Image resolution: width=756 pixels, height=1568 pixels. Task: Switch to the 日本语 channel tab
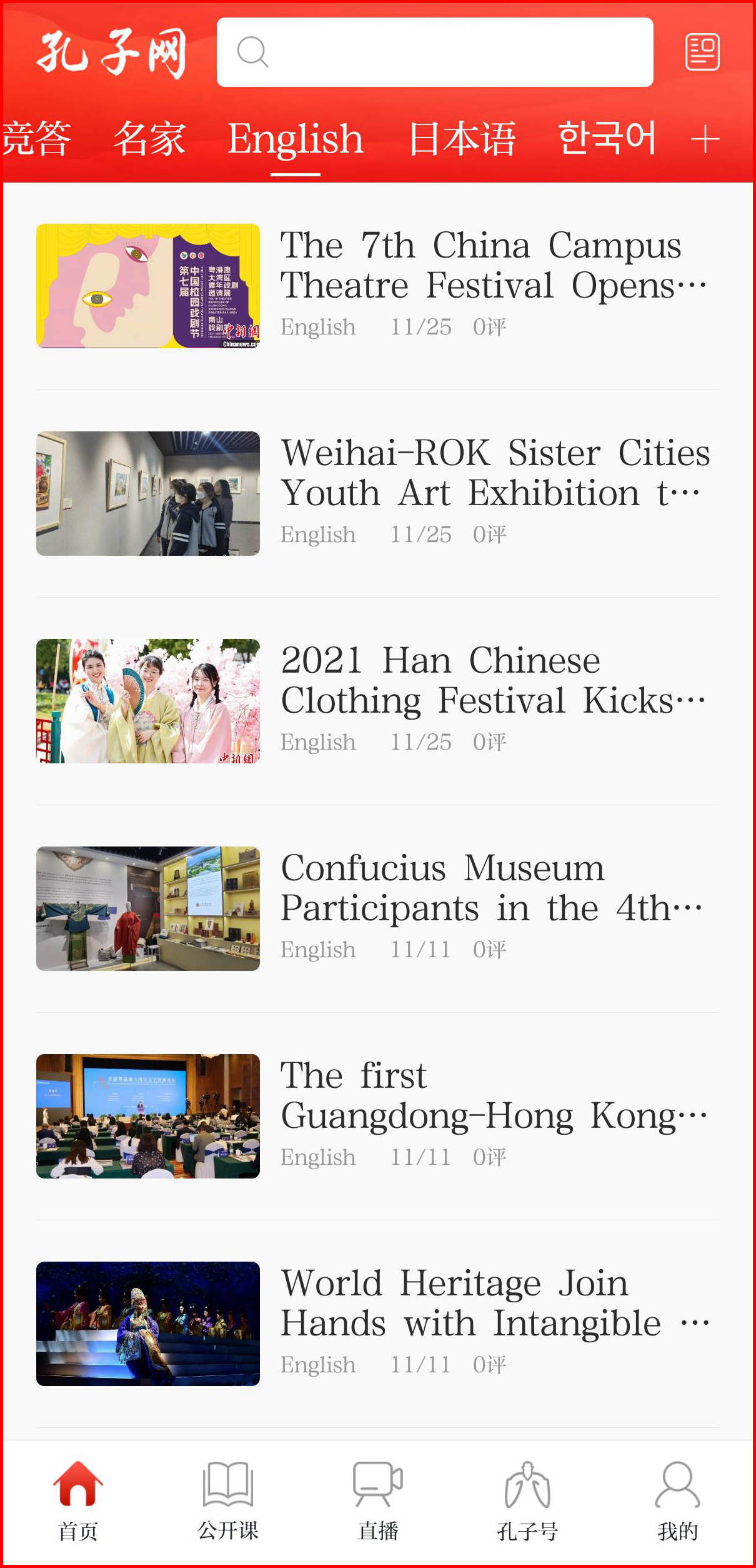point(462,138)
